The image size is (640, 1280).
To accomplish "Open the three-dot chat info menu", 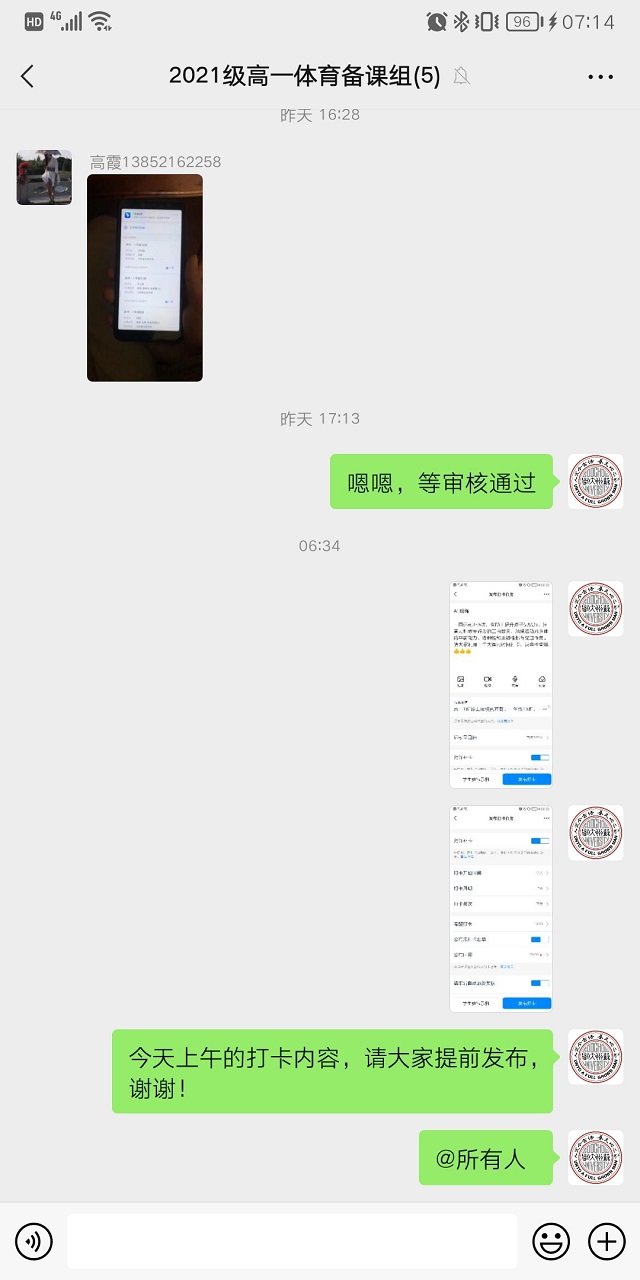I will pyautogui.click(x=600, y=76).
